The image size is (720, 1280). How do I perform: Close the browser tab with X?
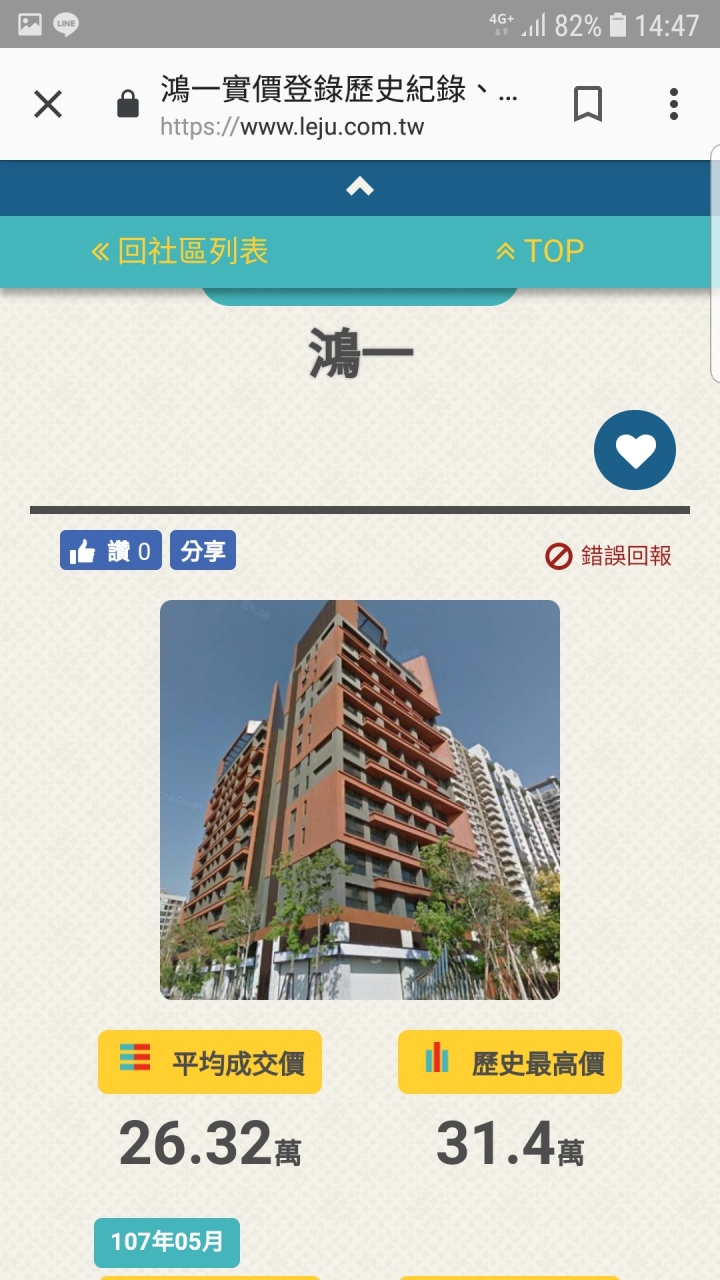[48, 104]
